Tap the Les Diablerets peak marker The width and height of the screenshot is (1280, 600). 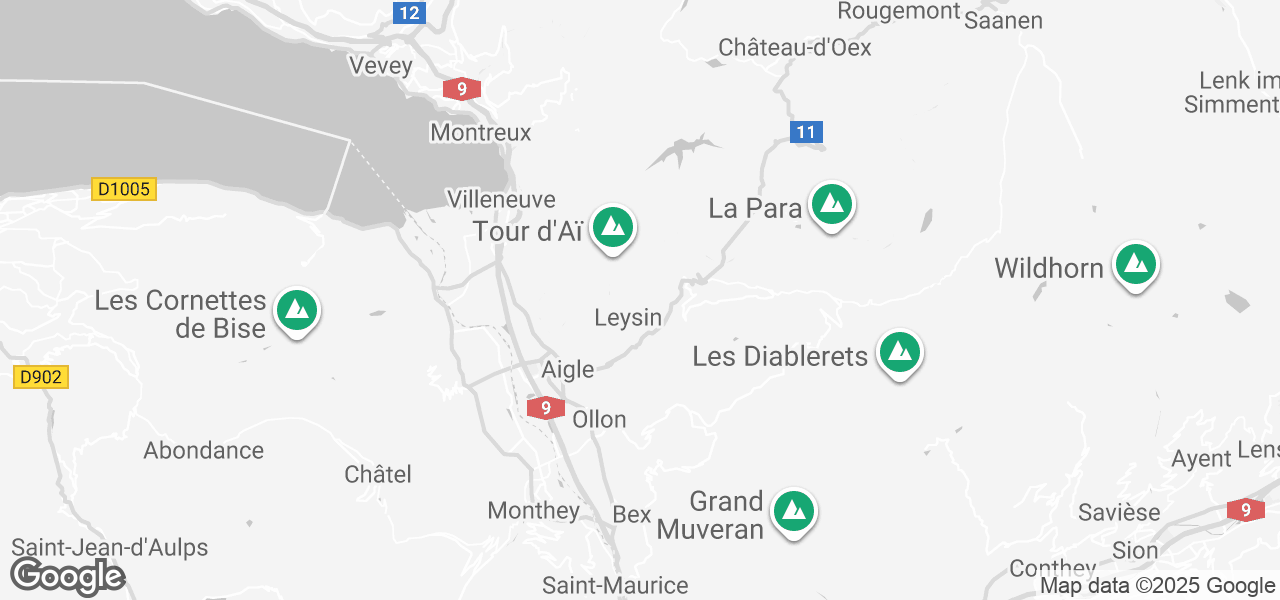click(x=900, y=353)
